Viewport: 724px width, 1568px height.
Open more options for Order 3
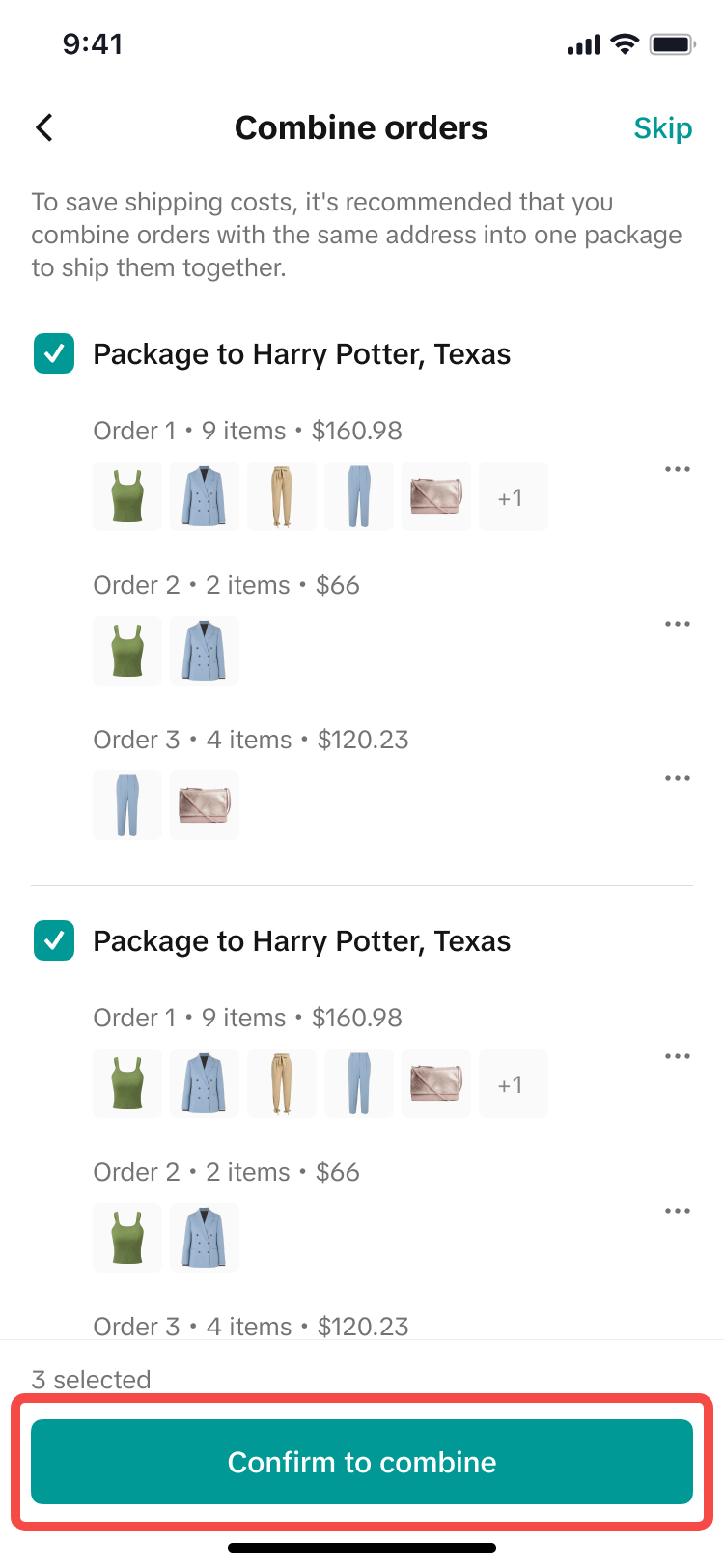(678, 778)
